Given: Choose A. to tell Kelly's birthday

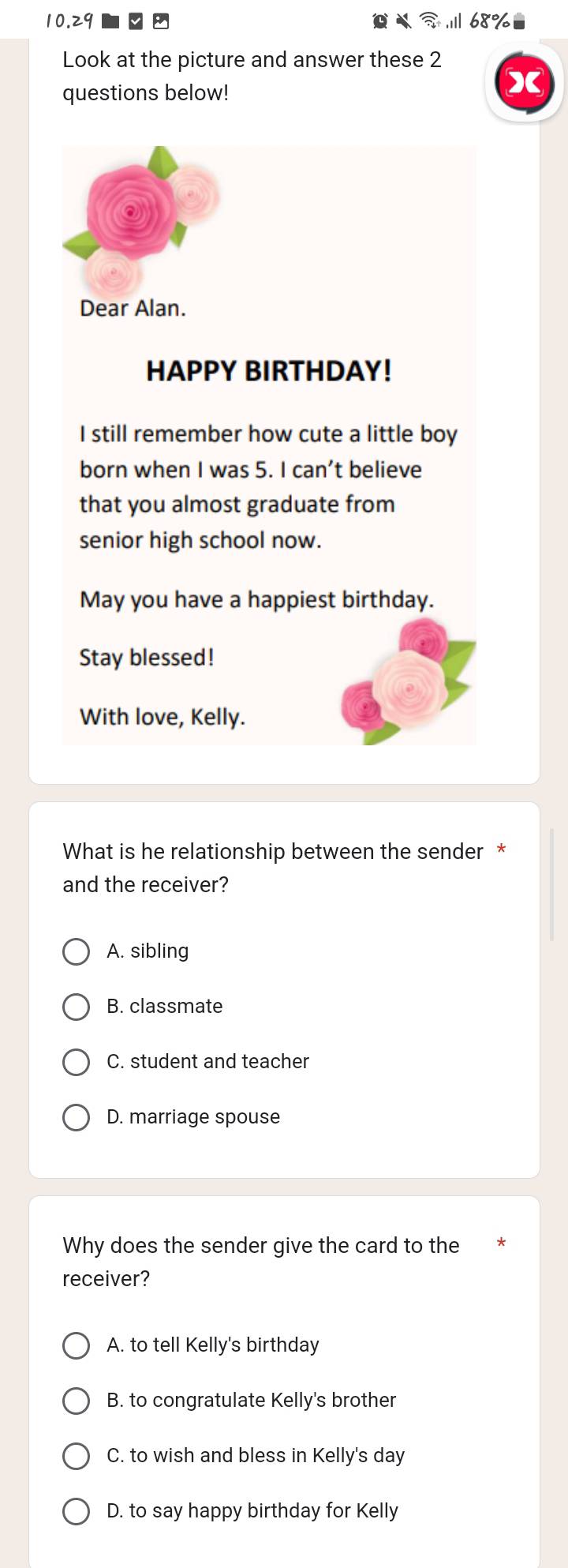Looking at the screenshot, I should tap(76, 1345).
